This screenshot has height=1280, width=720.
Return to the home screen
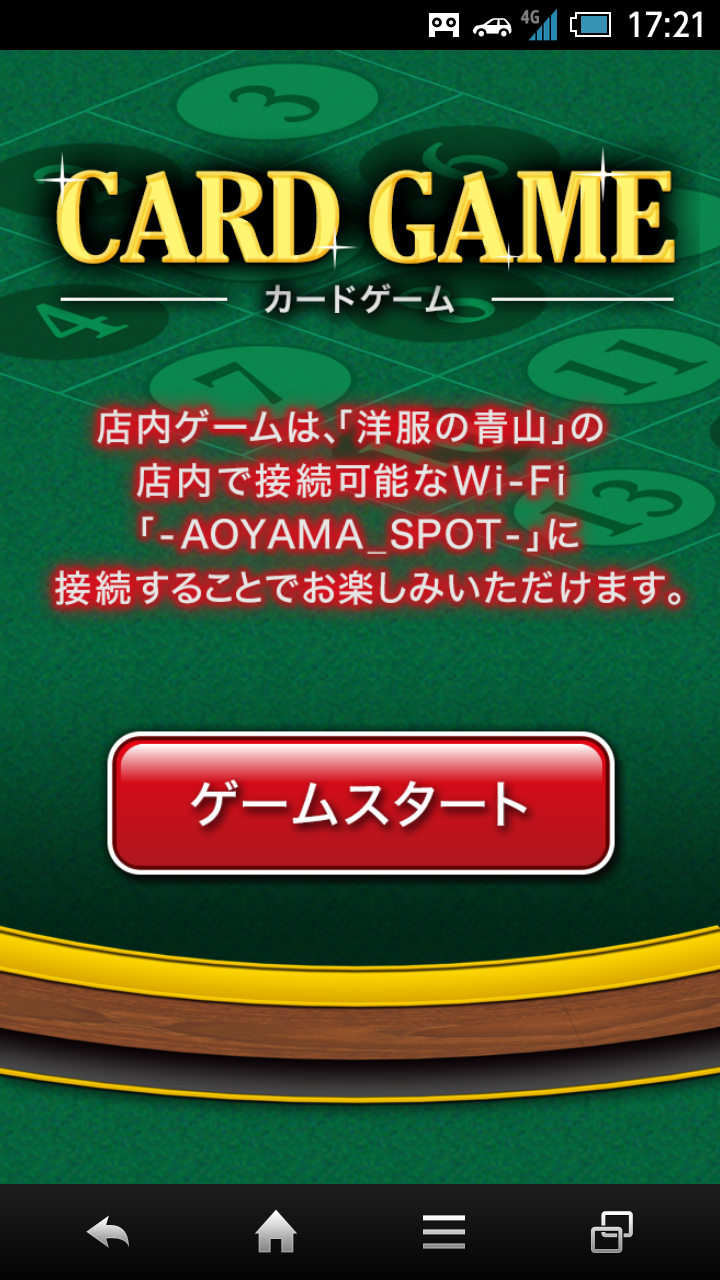click(276, 1232)
